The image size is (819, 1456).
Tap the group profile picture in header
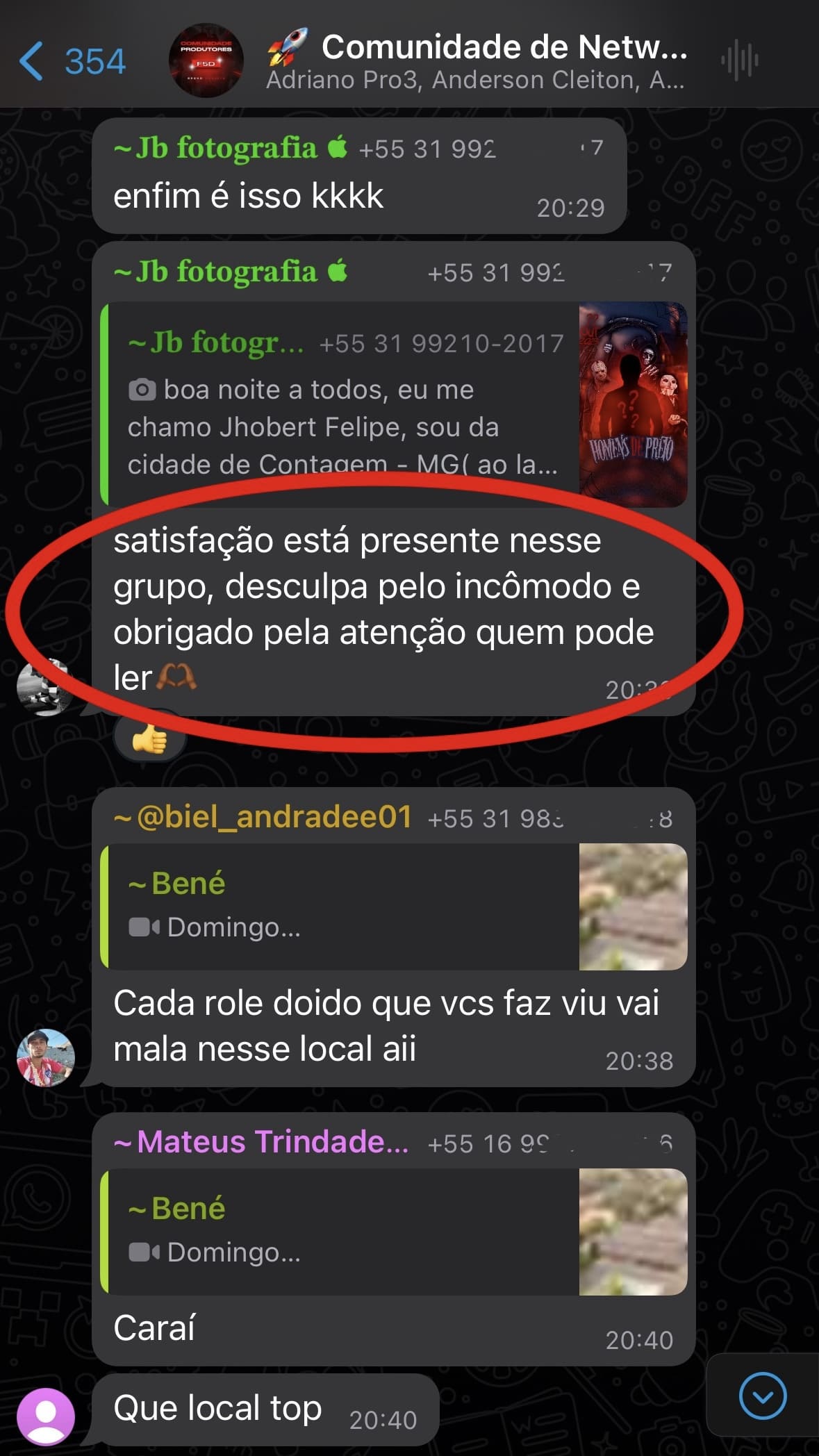[206, 61]
